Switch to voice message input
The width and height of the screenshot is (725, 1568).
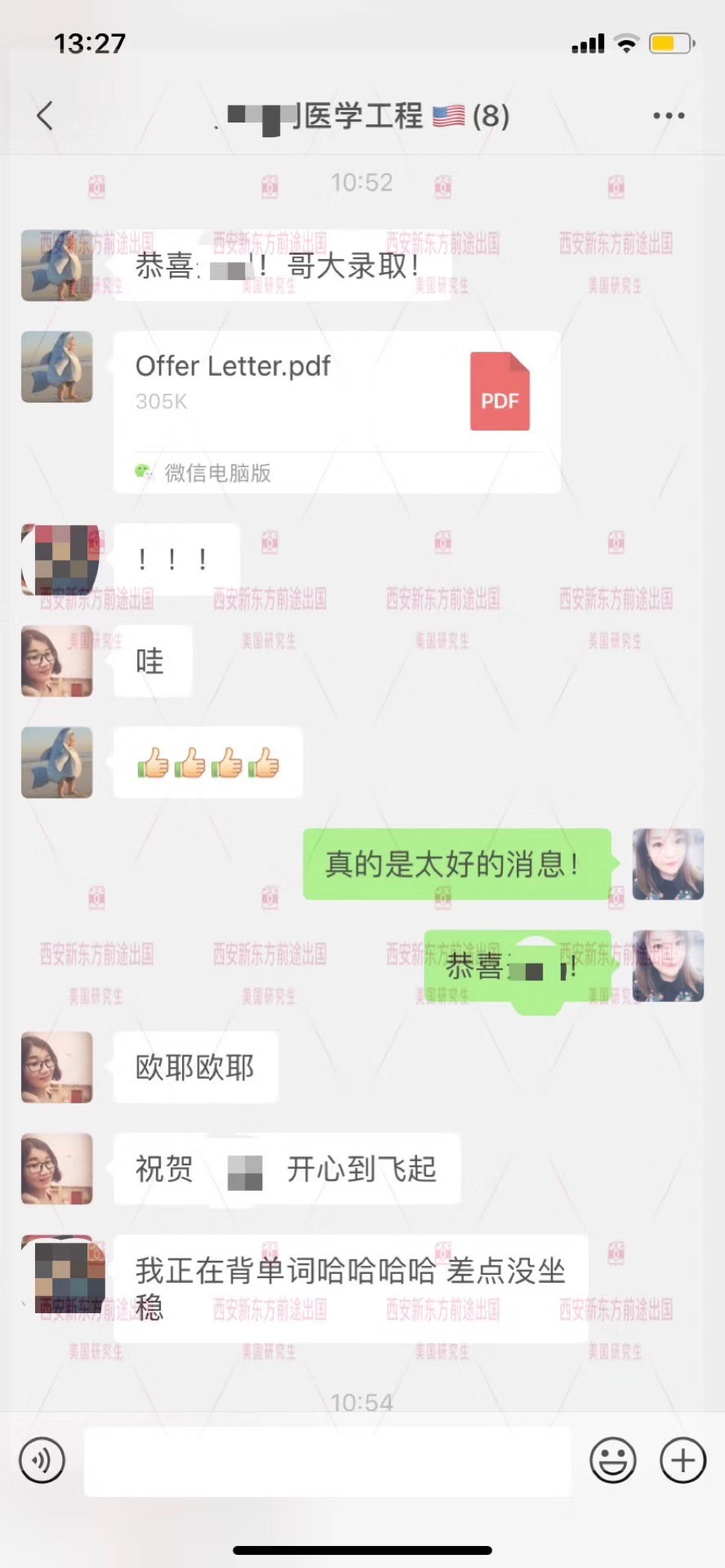(42, 1459)
